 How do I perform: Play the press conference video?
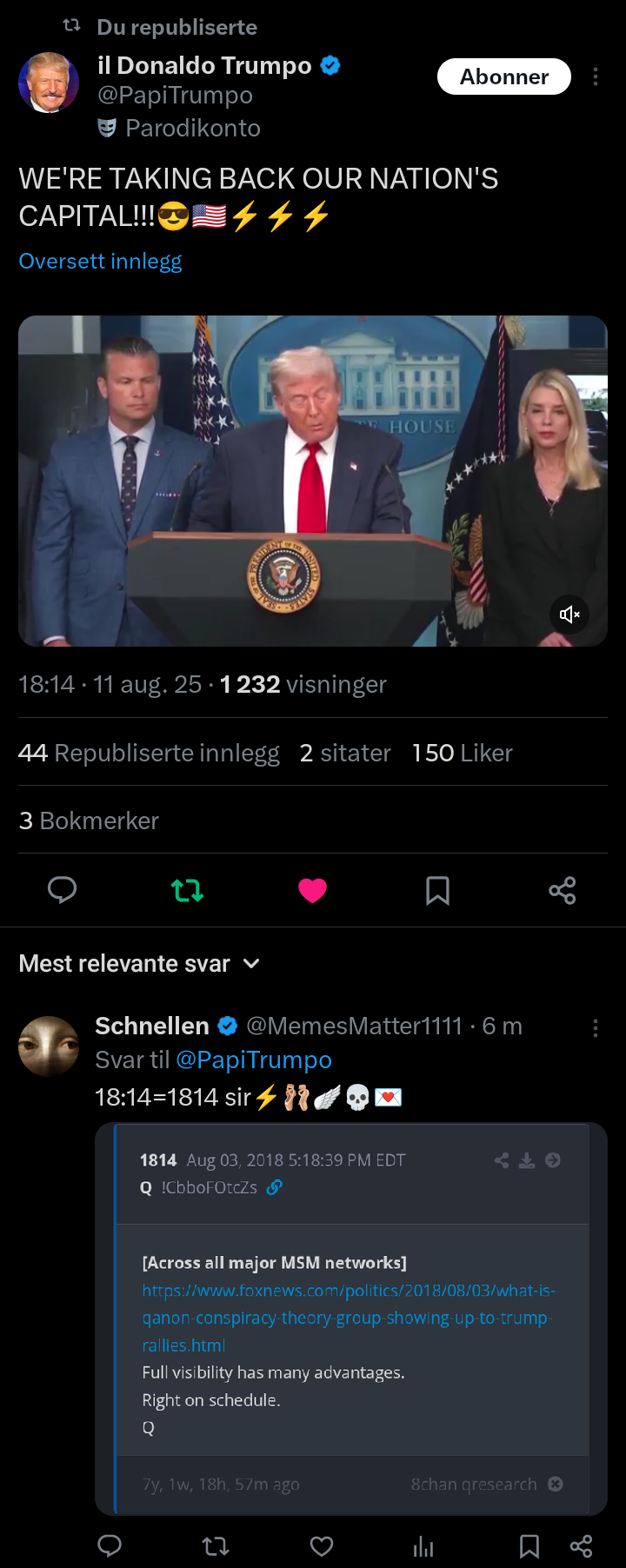point(312,481)
